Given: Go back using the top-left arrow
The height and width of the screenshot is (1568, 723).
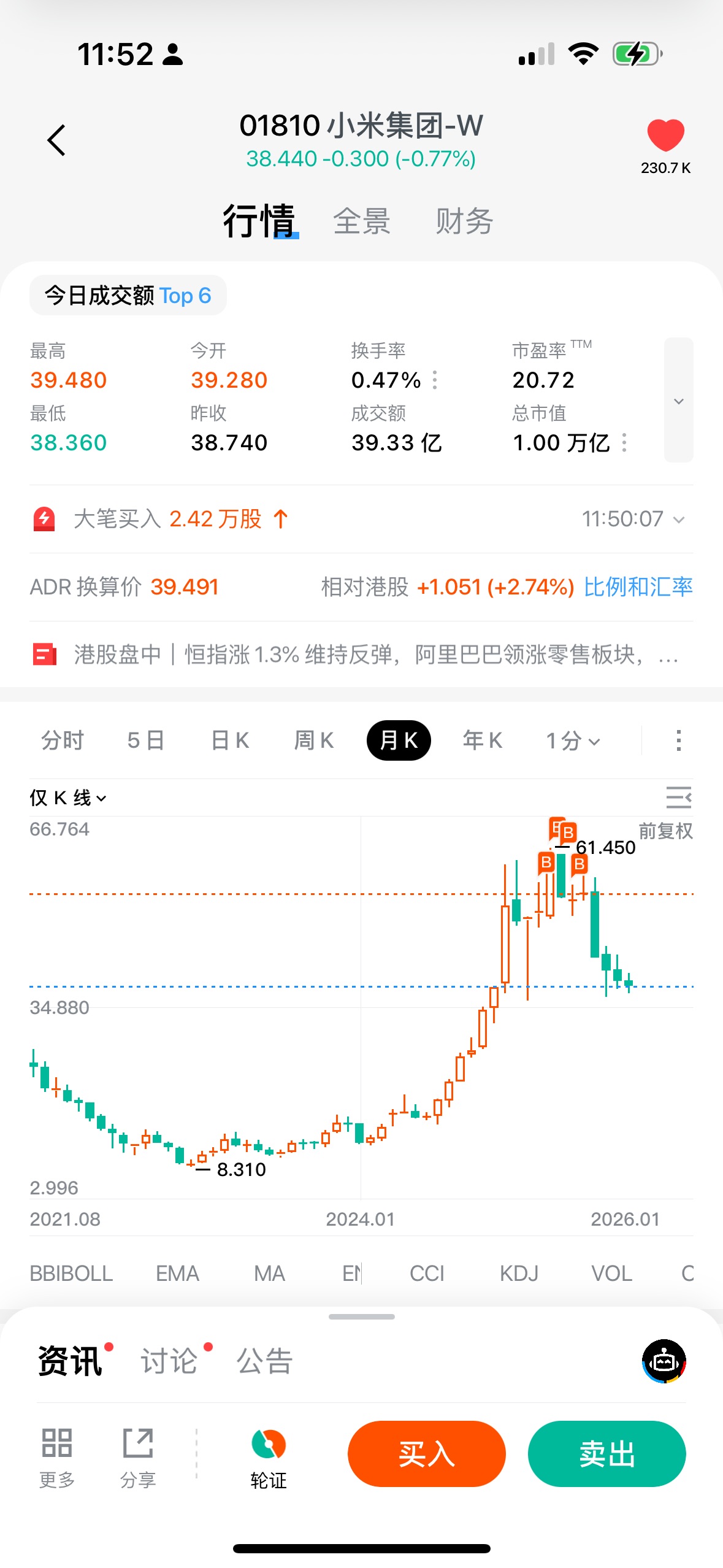Looking at the screenshot, I should 56,140.
